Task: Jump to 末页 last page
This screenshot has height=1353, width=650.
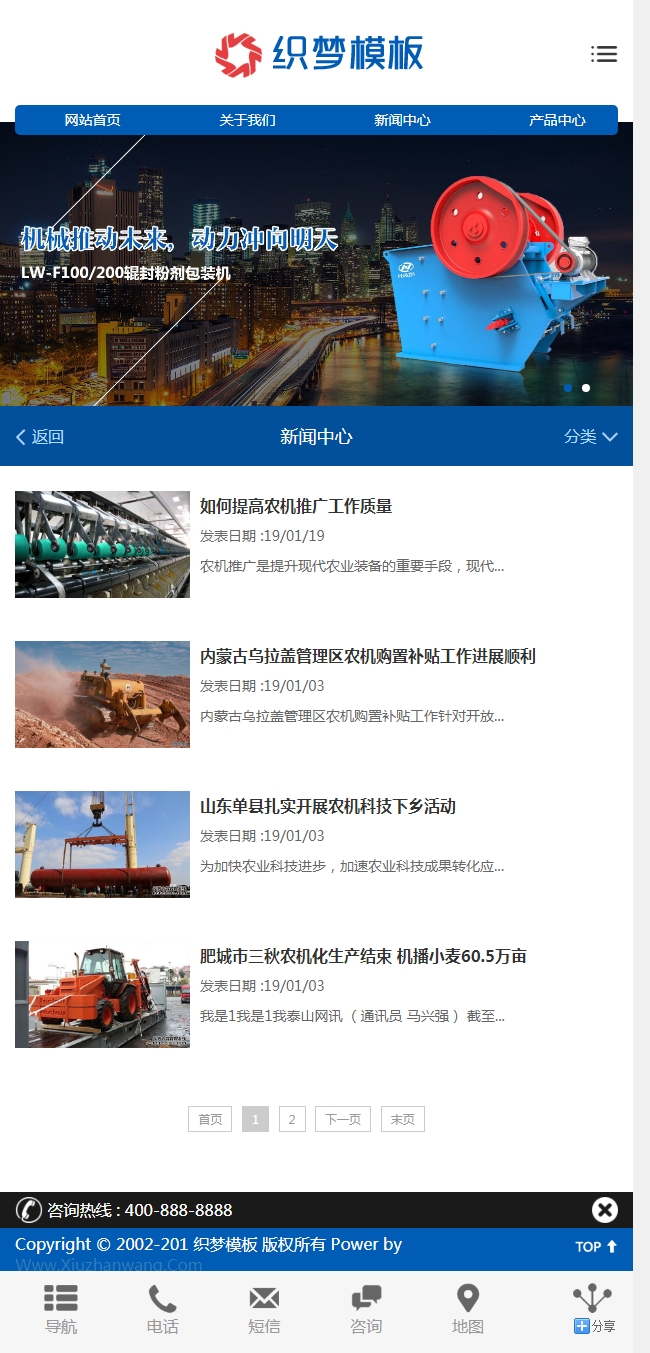Action: click(x=403, y=1119)
